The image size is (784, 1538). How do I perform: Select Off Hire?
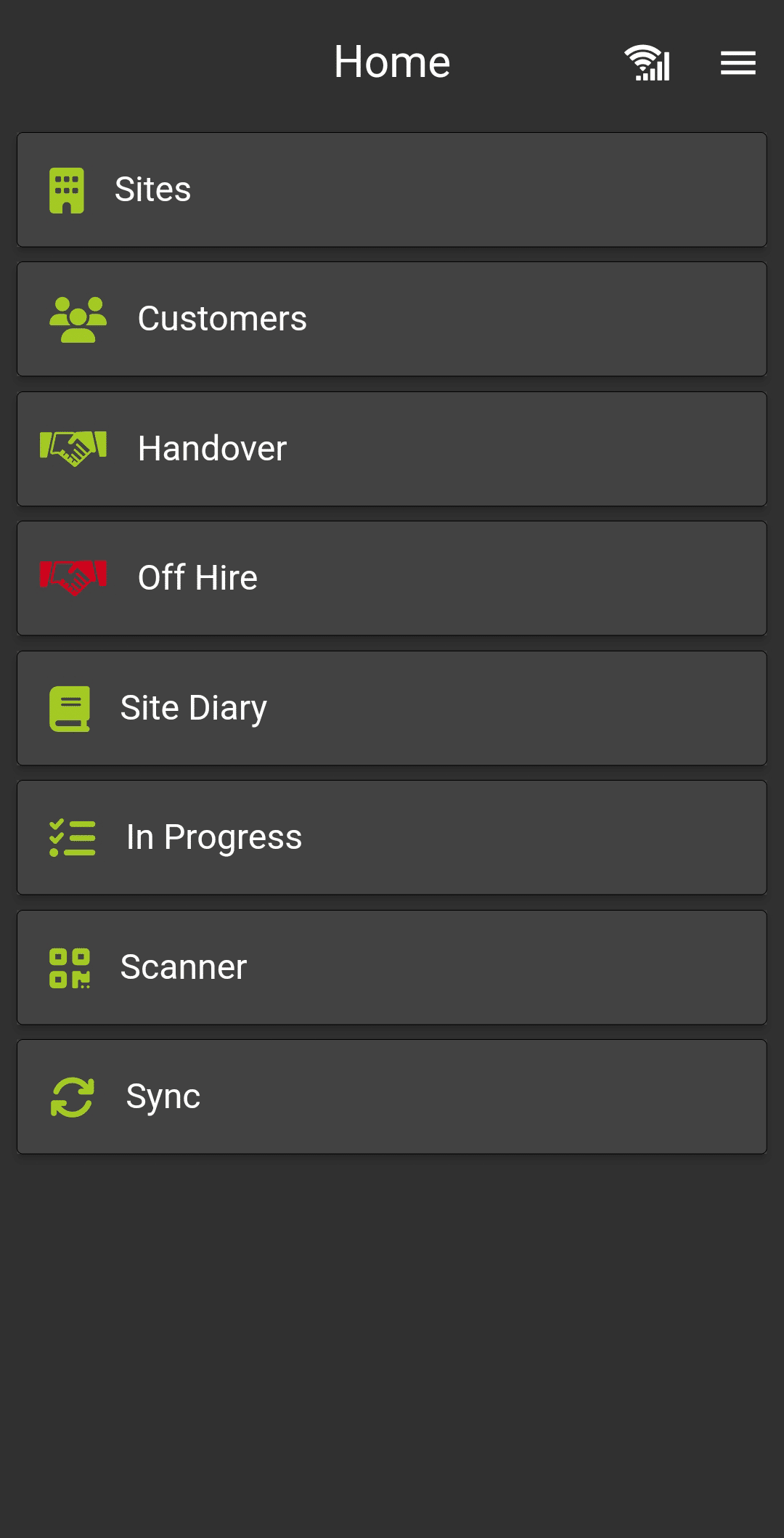pyautogui.click(x=392, y=578)
